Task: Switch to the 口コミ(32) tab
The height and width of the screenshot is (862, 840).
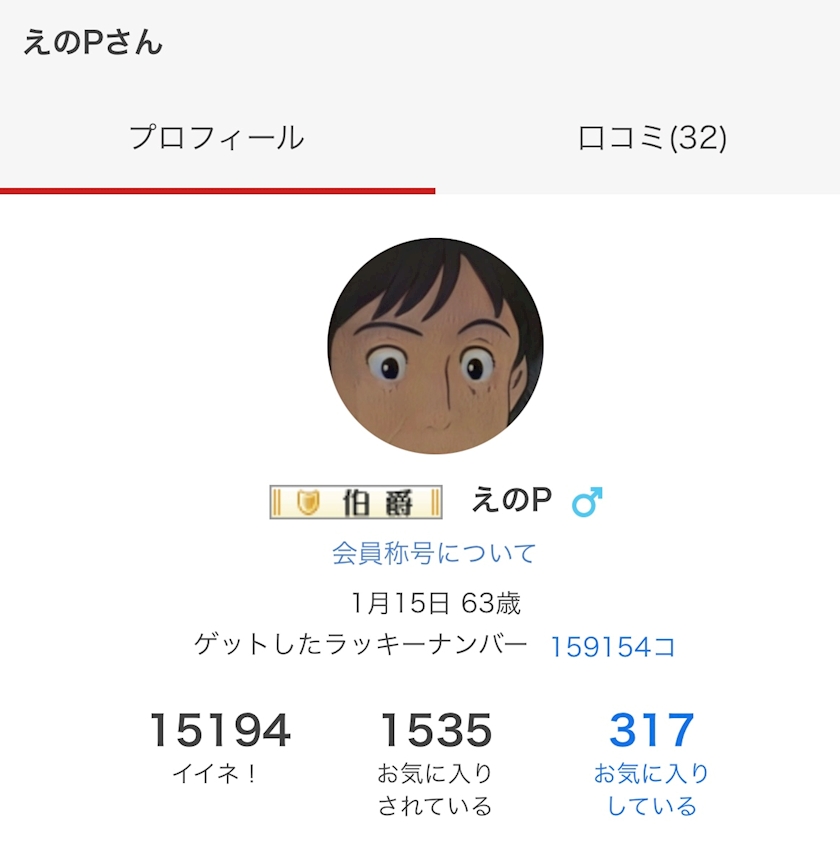Action: (652, 138)
